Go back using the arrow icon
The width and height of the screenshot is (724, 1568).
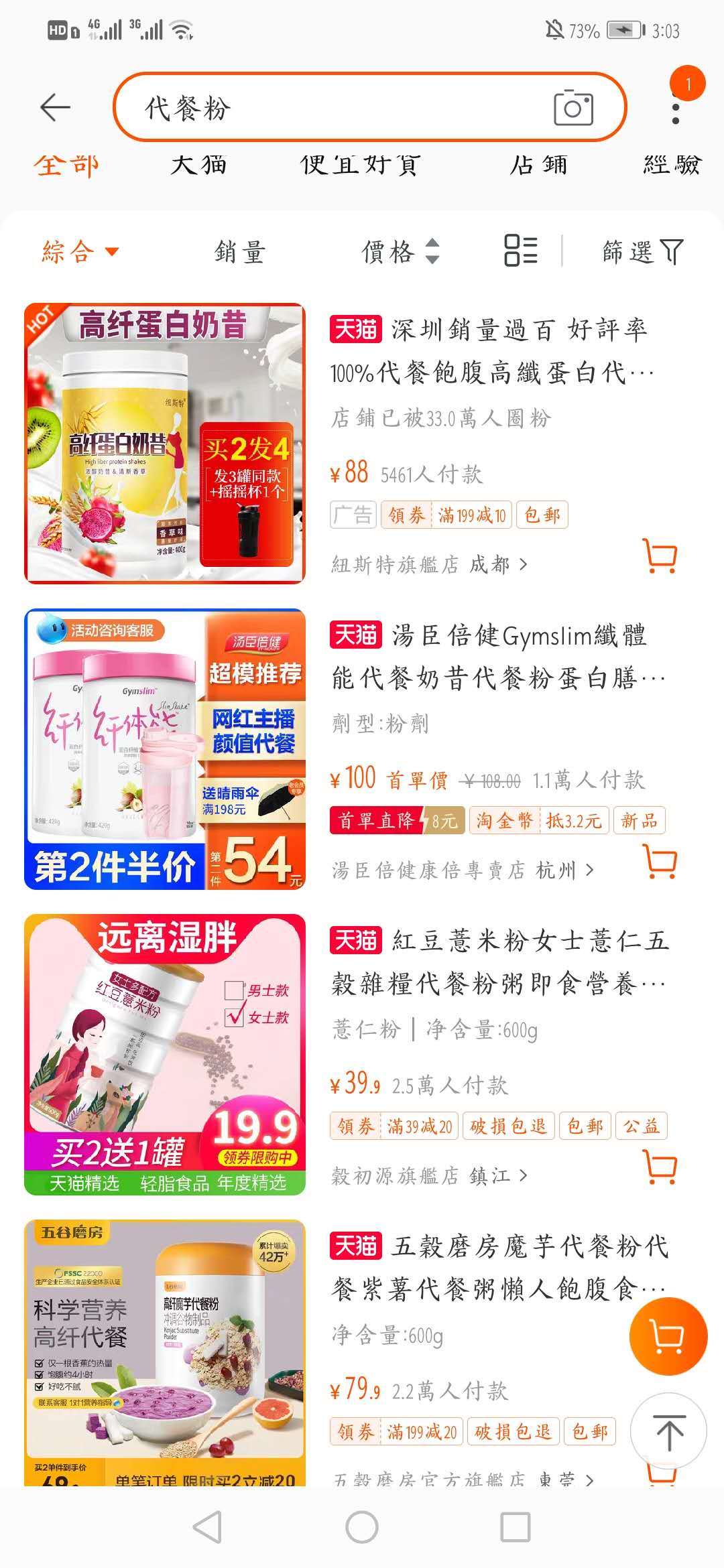tap(55, 107)
